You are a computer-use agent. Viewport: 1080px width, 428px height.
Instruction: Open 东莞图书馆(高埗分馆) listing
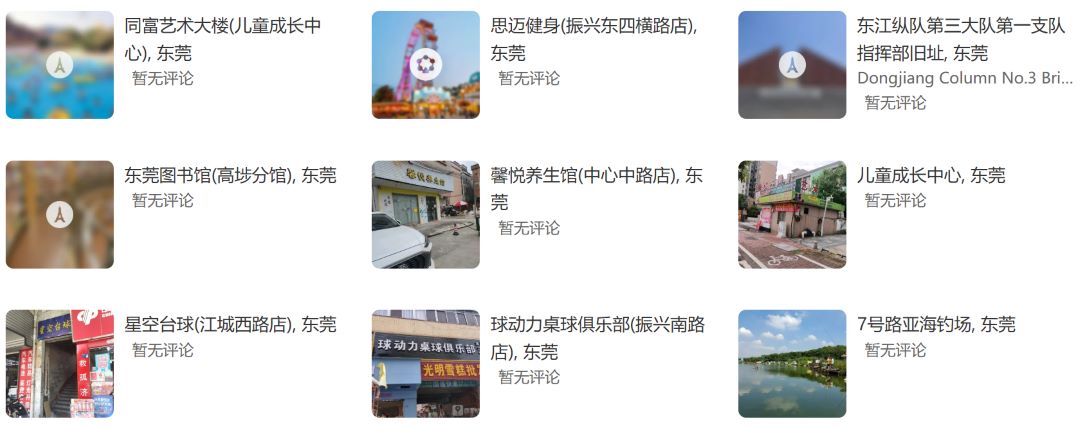230,176
